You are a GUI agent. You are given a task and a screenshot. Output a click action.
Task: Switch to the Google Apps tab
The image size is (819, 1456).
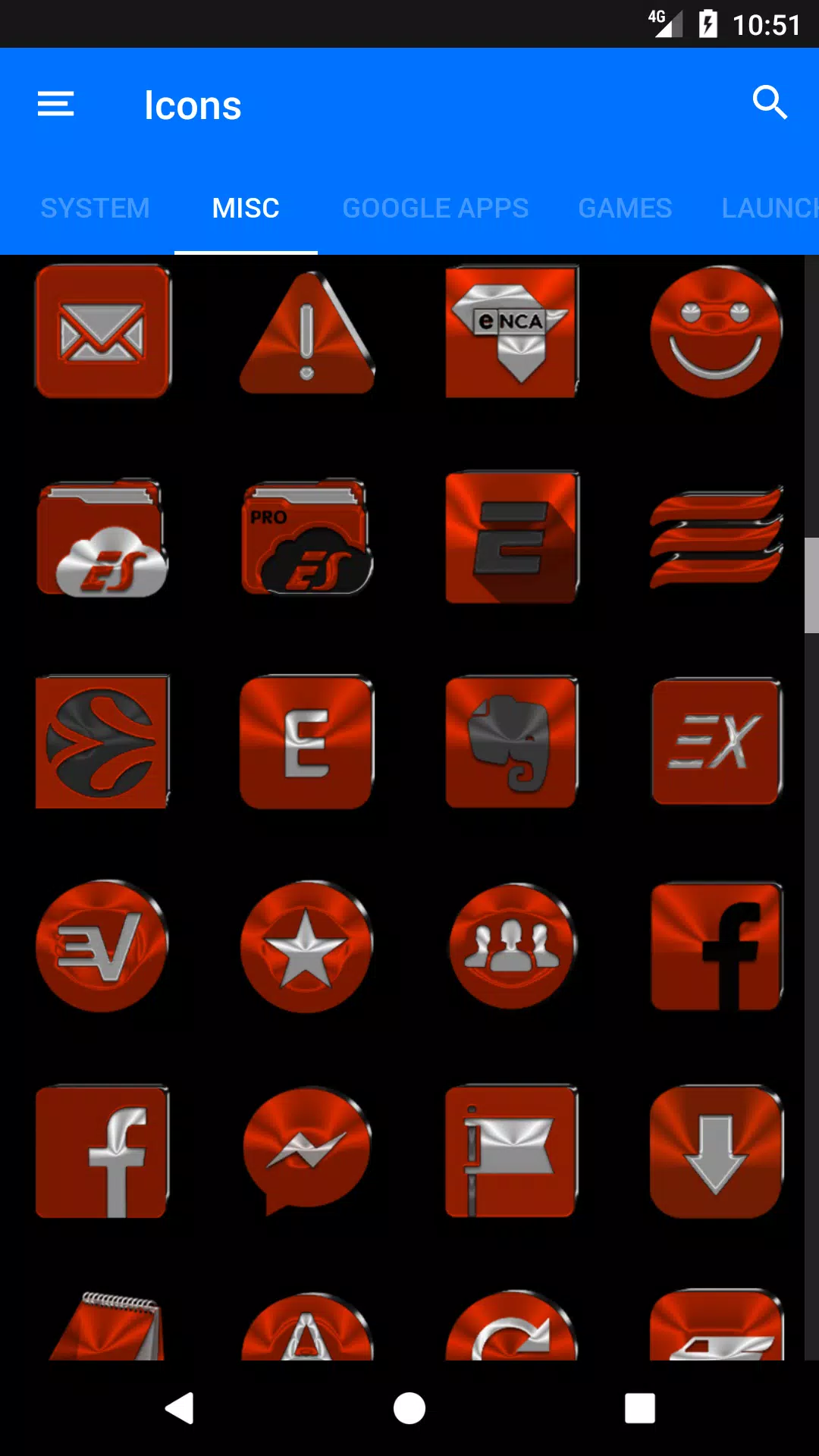pyautogui.click(x=435, y=208)
